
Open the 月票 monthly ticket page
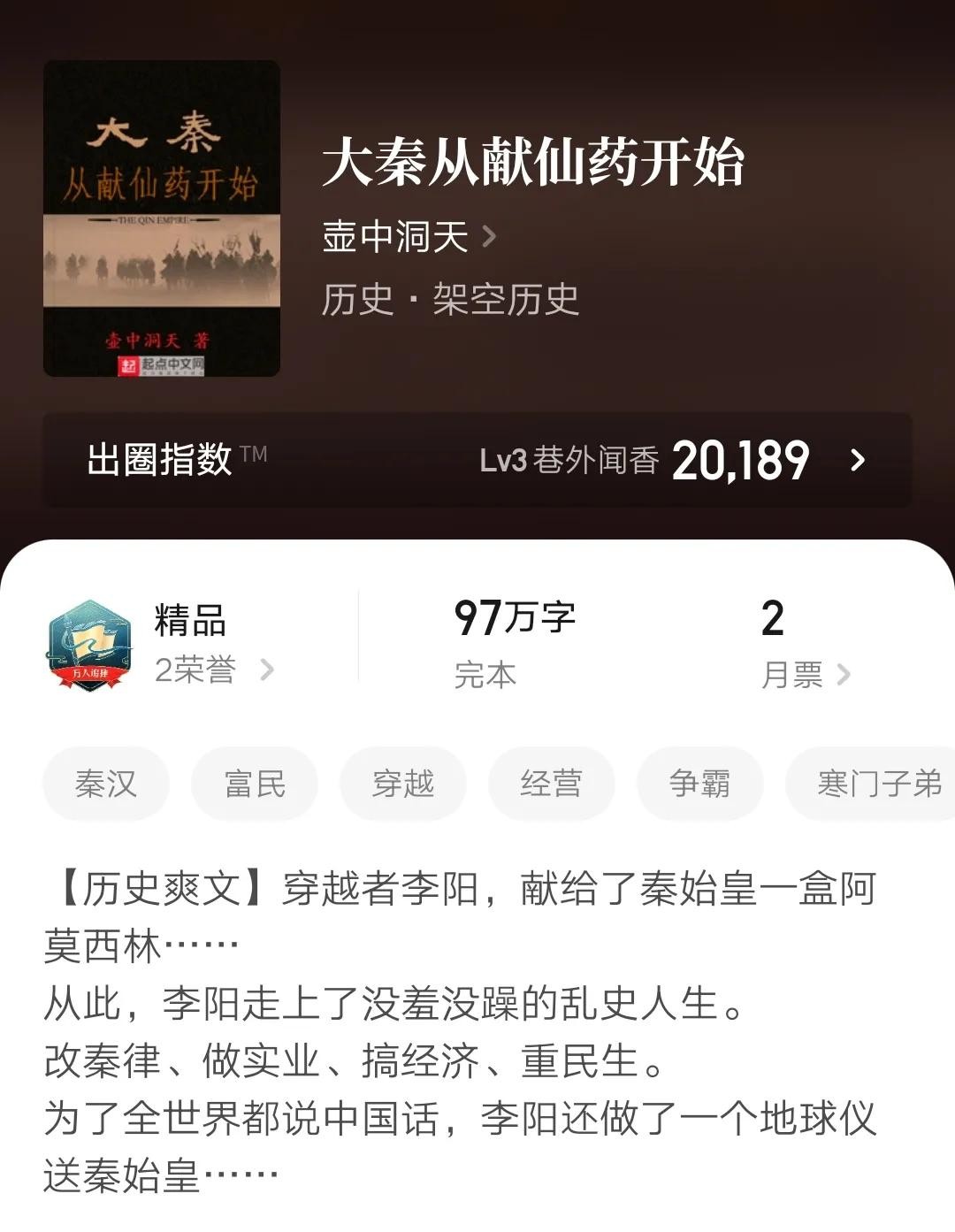805,675
